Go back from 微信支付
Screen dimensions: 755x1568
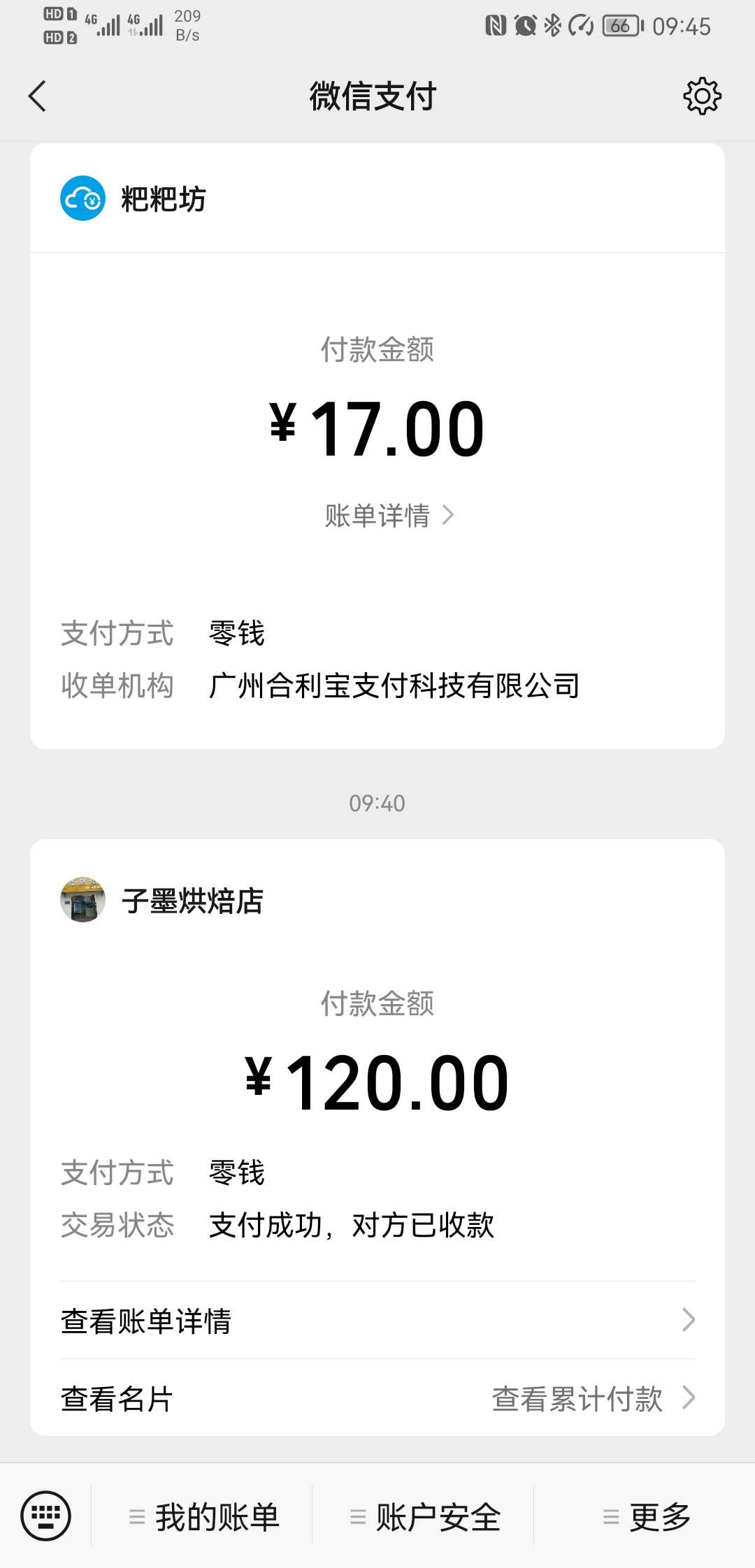pos(38,96)
